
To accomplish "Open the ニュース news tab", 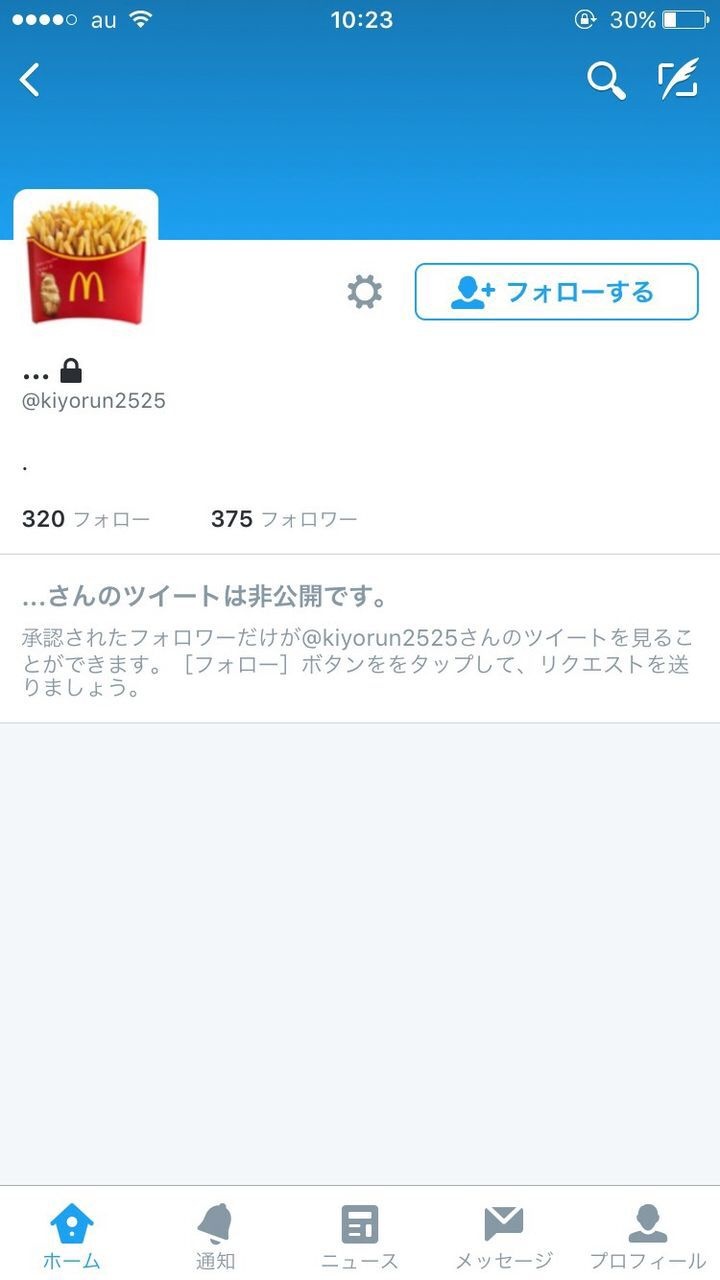I will point(360,1235).
